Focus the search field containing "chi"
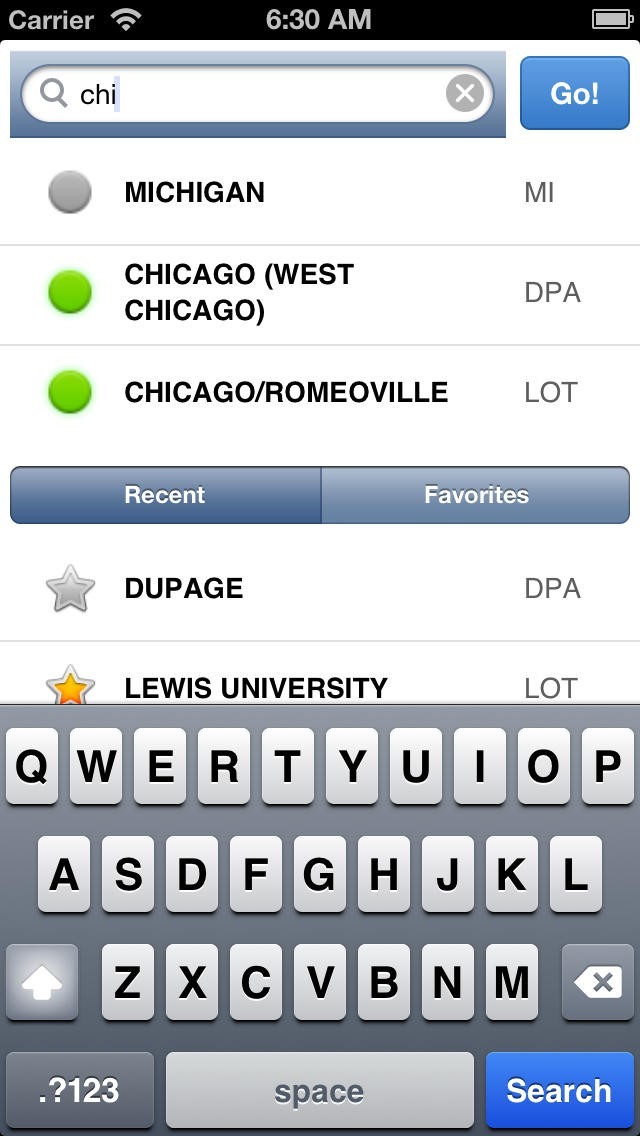This screenshot has width=640, height=1136. pyautogui.click(x=250, y=94)
